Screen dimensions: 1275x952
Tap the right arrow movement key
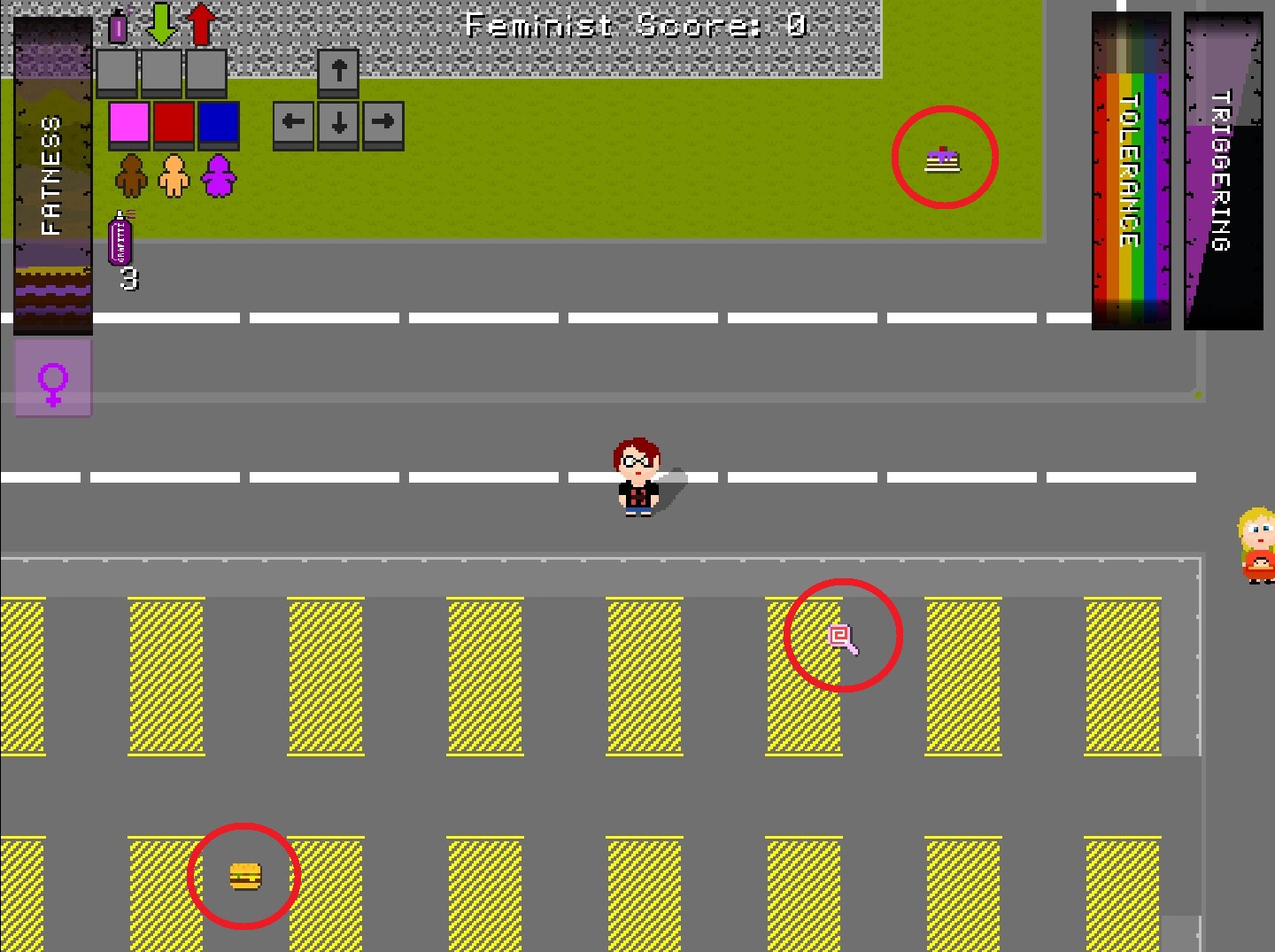pyautogui.click(x=382, y=122)
